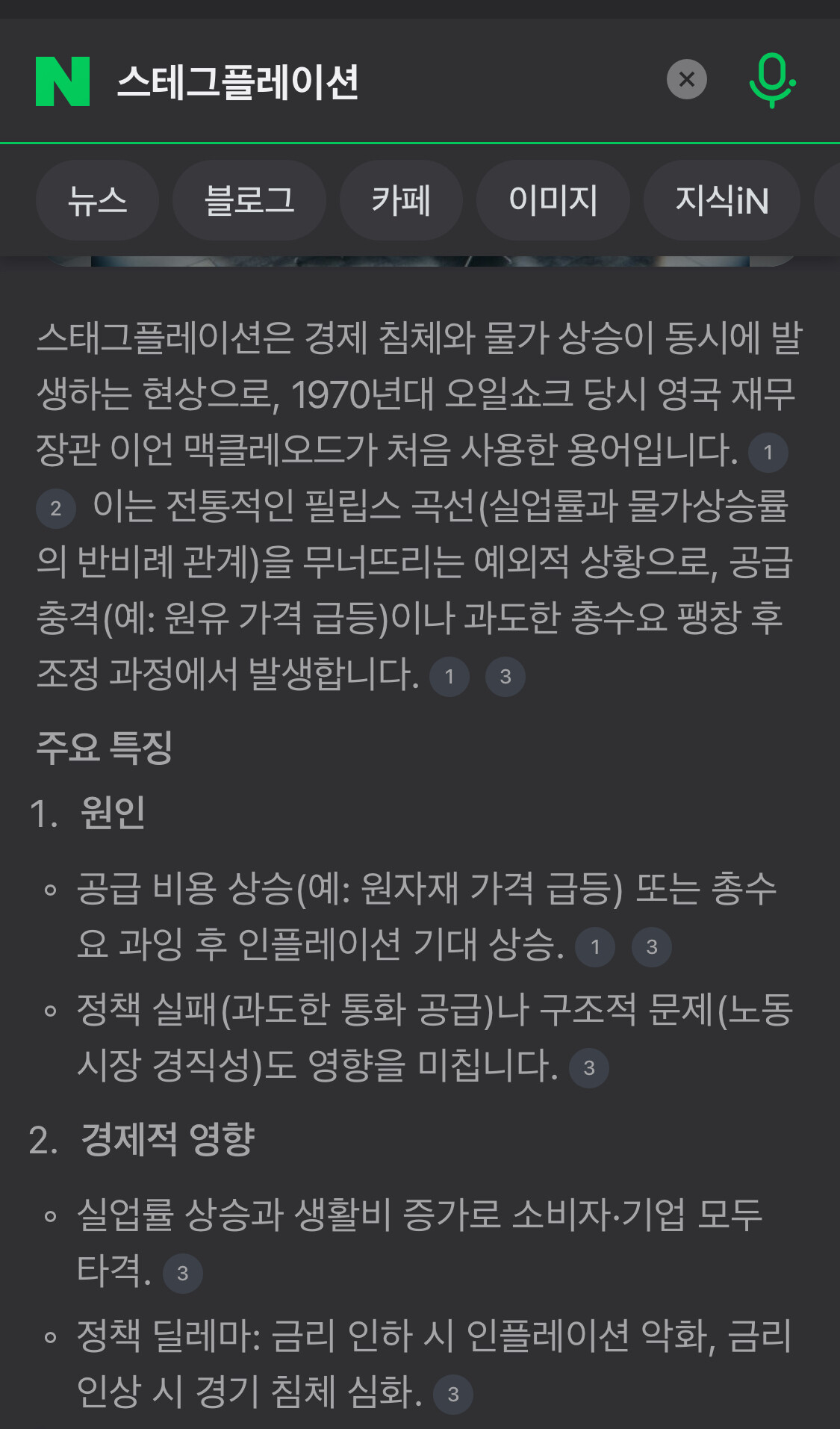This screenshot has height=1429, width=840.
Task: Switch to the 지식iN tab
Action: (722, 200)
